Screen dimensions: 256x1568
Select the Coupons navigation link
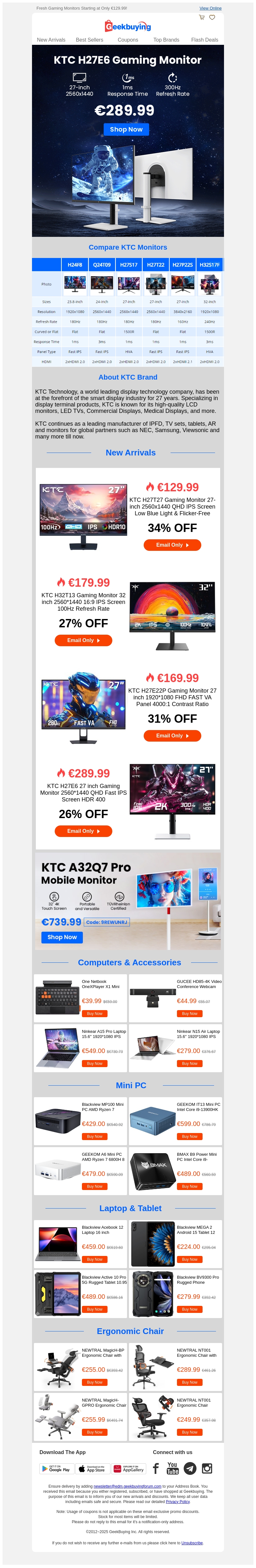coord(128,40)
